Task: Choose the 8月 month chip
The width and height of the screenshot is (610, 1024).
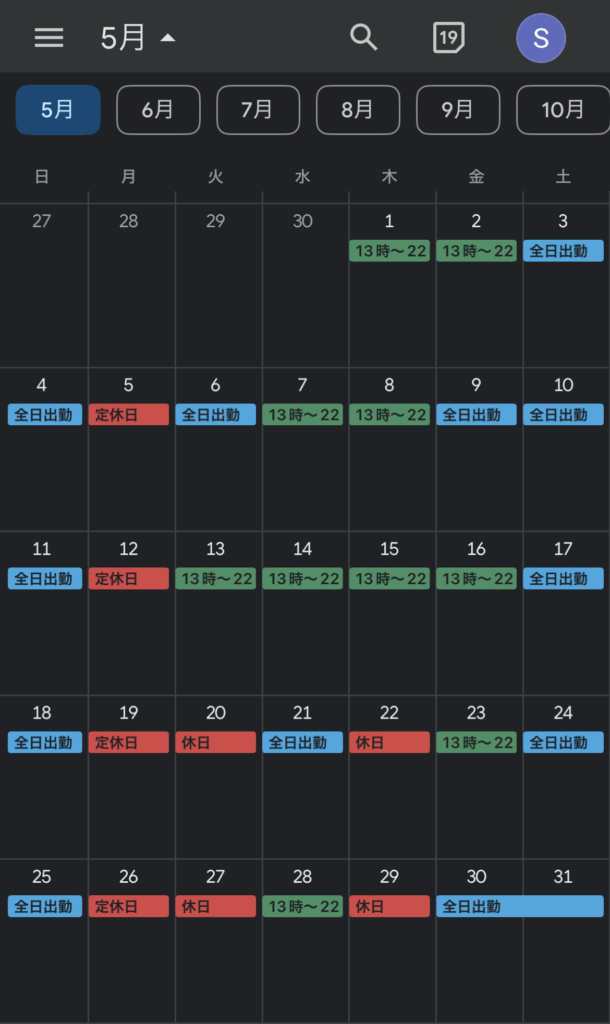Action: click(358, 110)
